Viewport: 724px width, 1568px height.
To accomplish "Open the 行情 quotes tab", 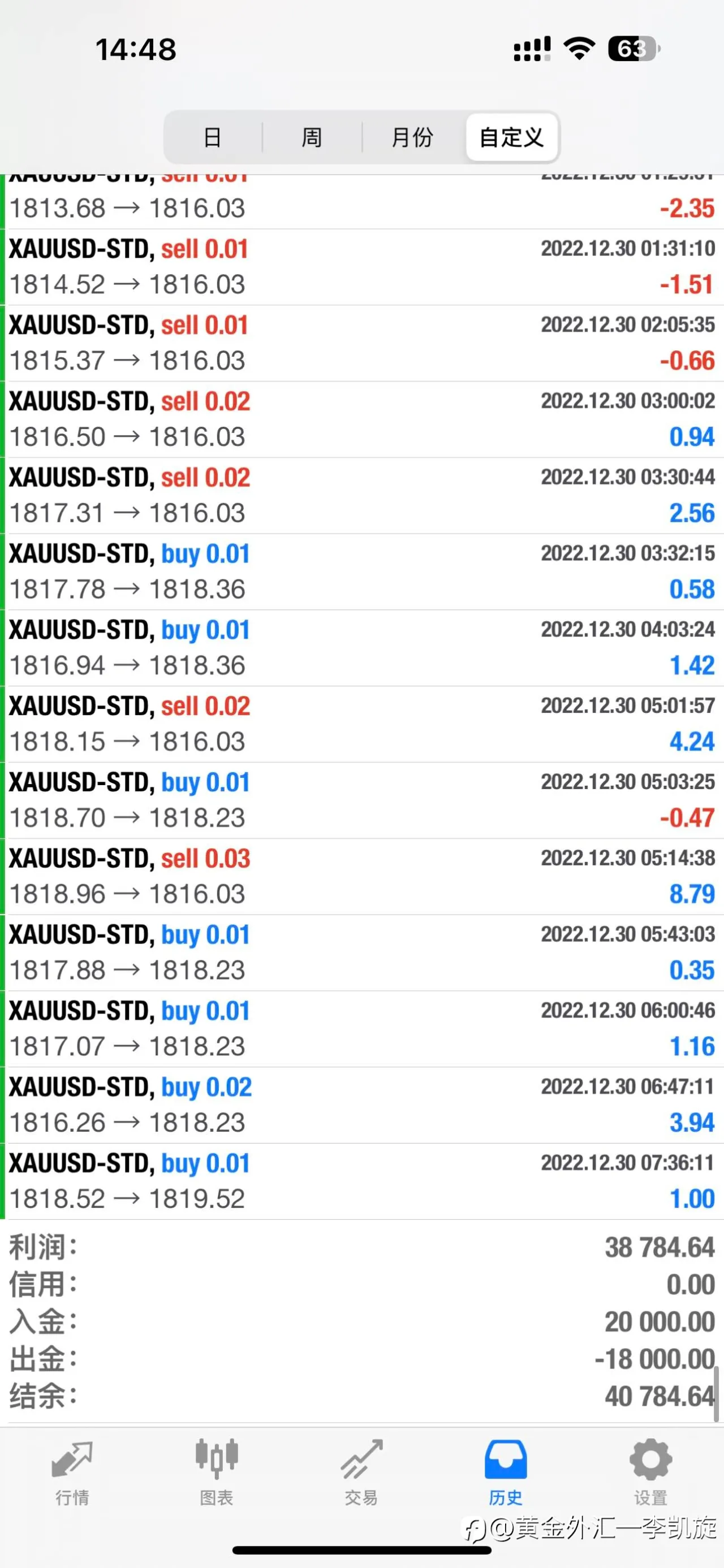I will pos(72,1472).
